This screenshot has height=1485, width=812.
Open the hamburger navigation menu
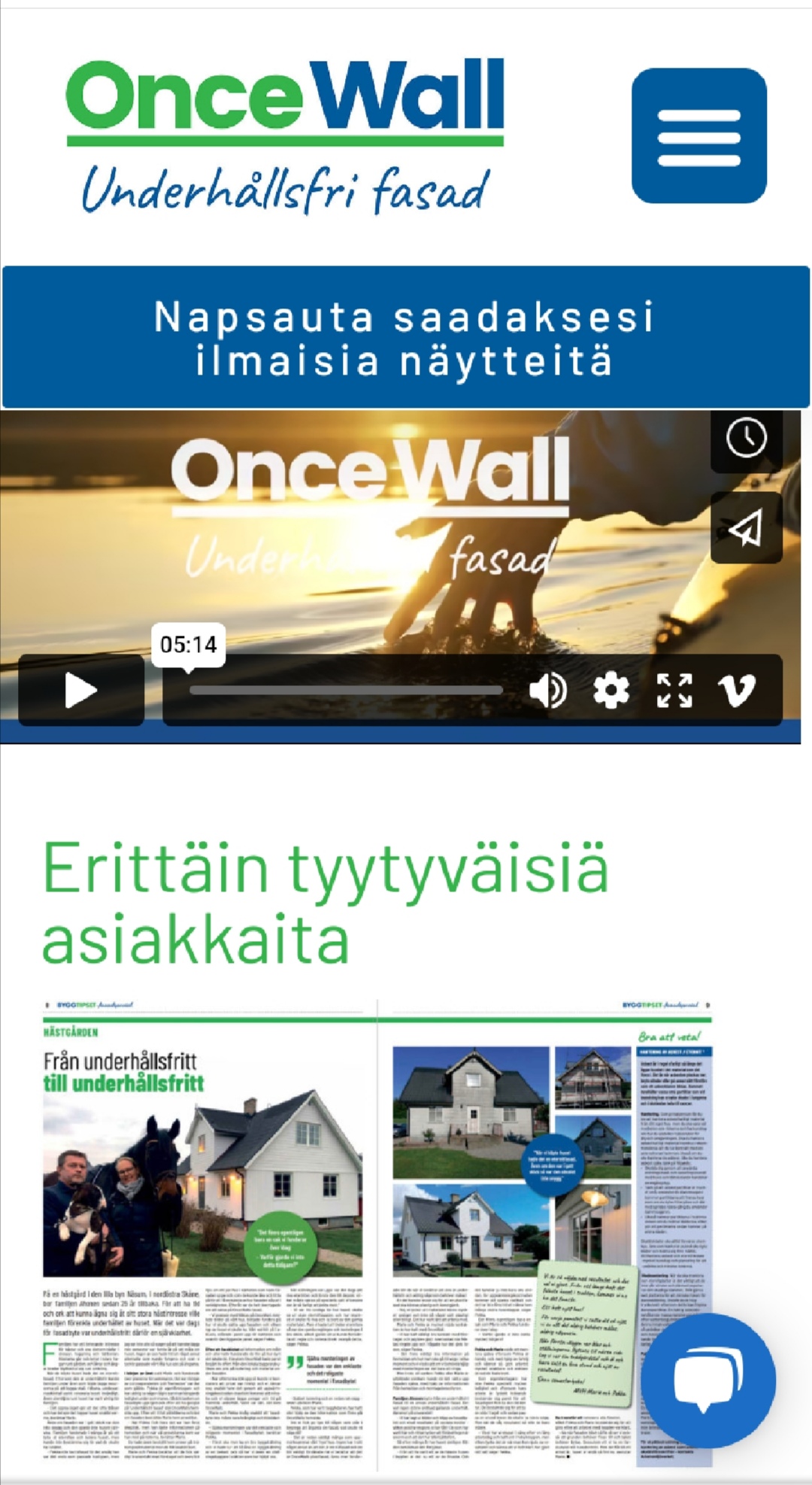pyautogui.click(x=698, y=136)
